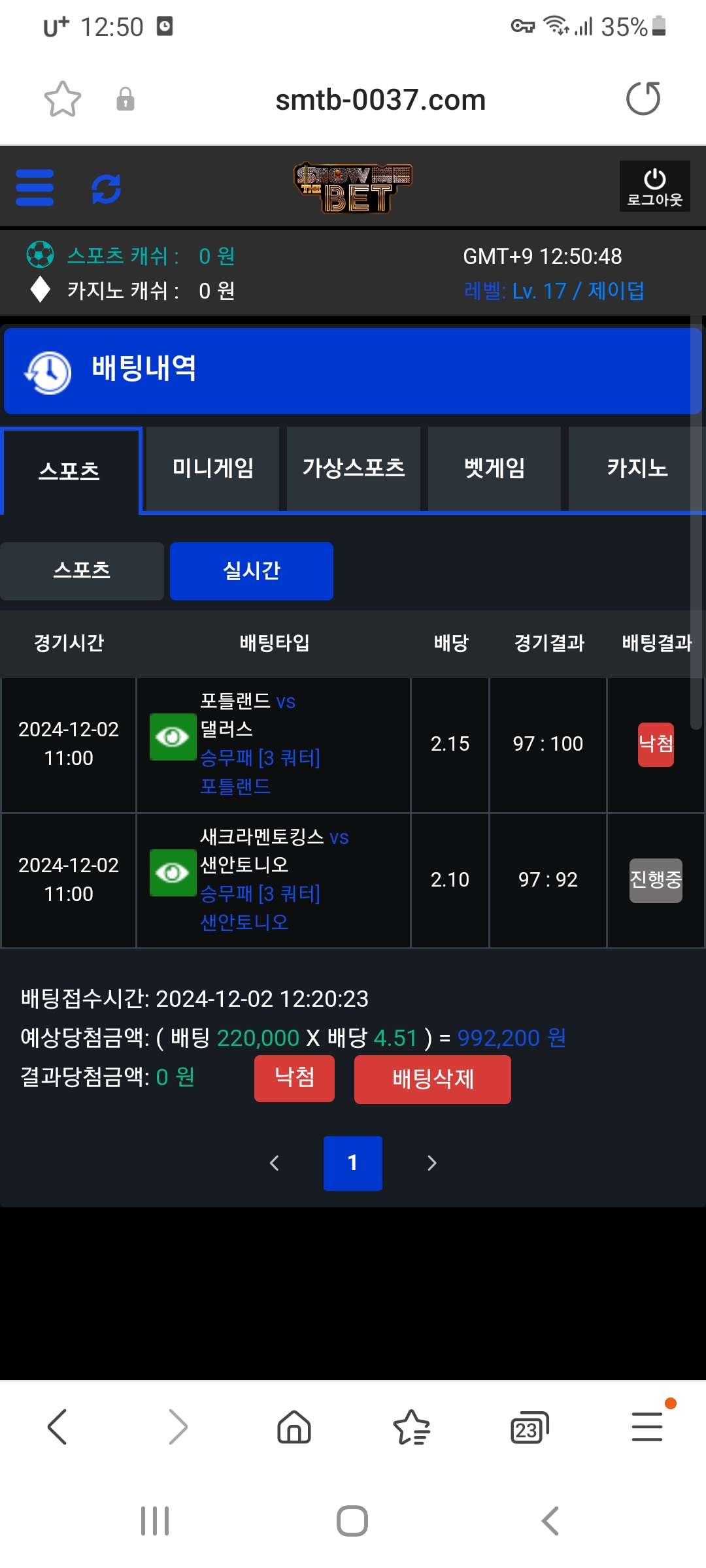Select the 스포츠 sub-filter button
Image resolution: width=706 pixels, height=1568 pixels.
[x=82, y=571]
